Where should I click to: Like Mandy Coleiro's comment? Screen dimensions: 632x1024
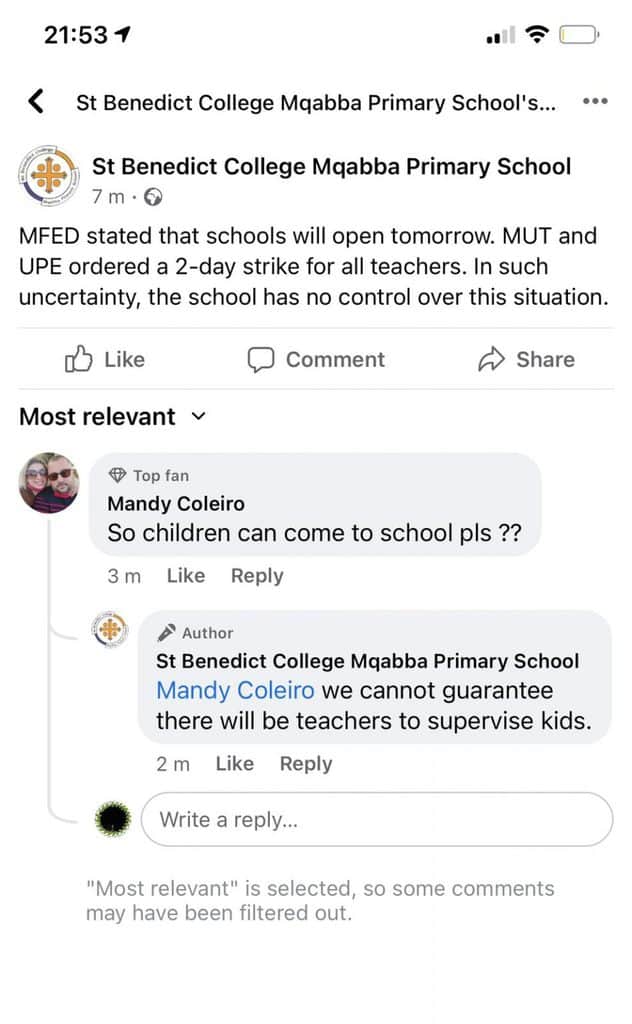(x=185, y=576)
